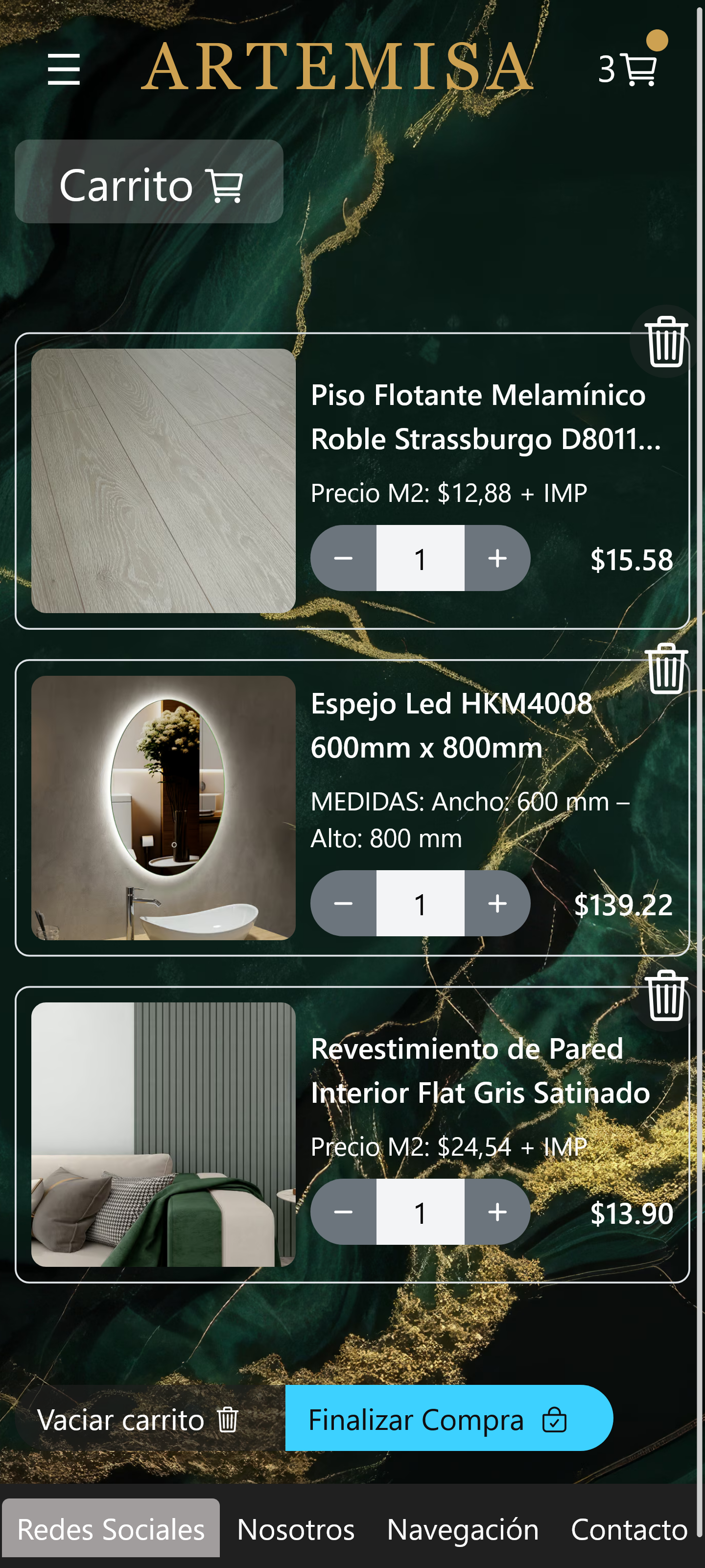The image size is (705, 1568).
Task: Increase quantity of Piso Flotante Melamínico
Action: pos(497,558)
